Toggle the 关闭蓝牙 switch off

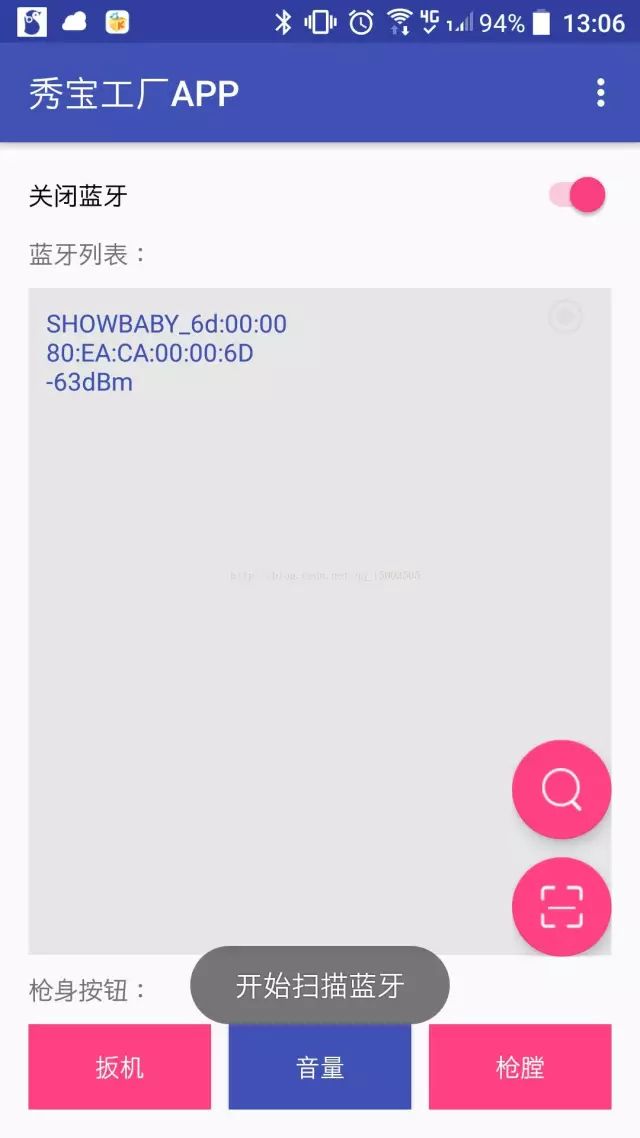[578, 195]
